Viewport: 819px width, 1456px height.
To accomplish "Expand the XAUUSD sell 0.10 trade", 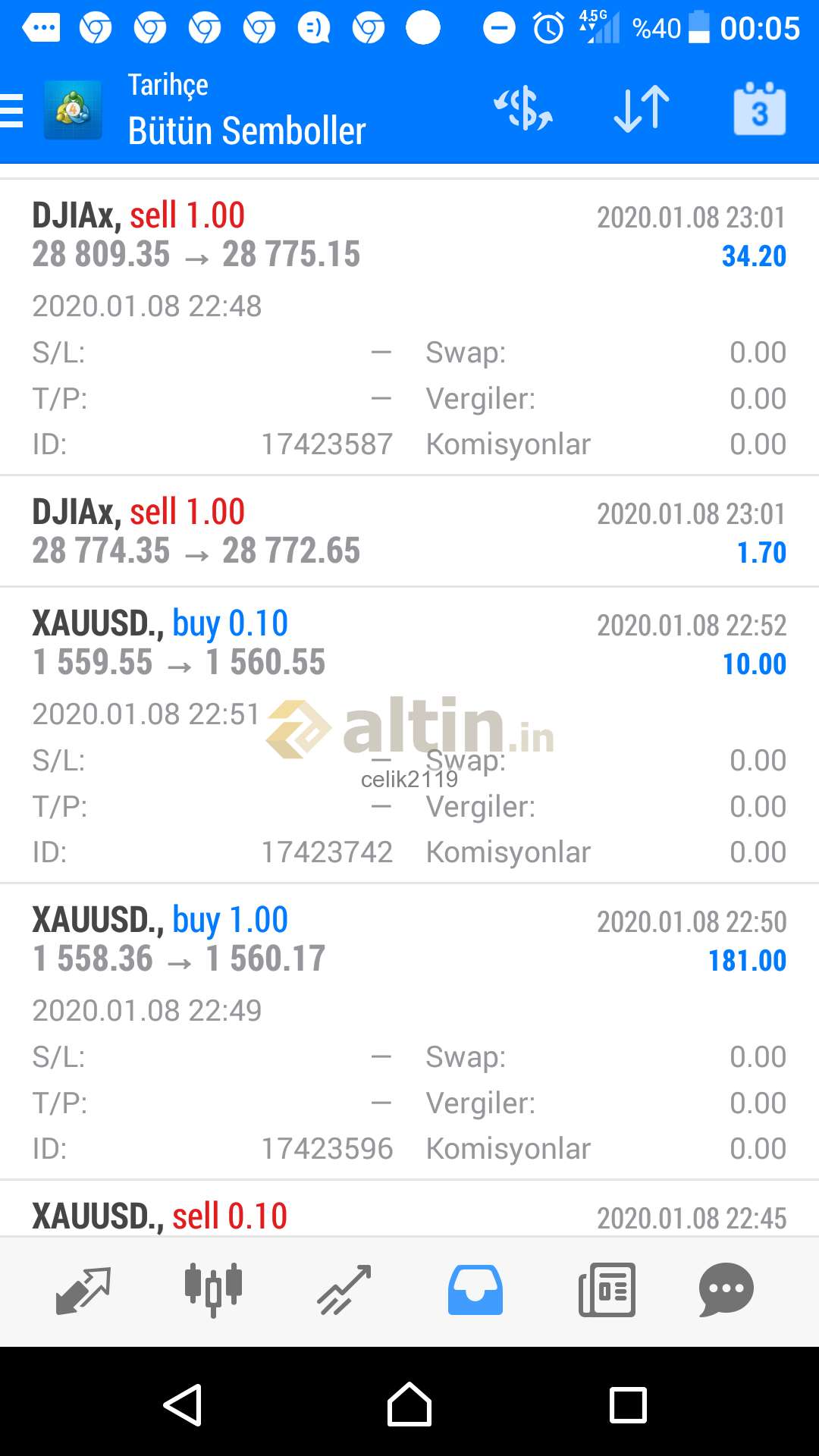I will [409, 1209].
